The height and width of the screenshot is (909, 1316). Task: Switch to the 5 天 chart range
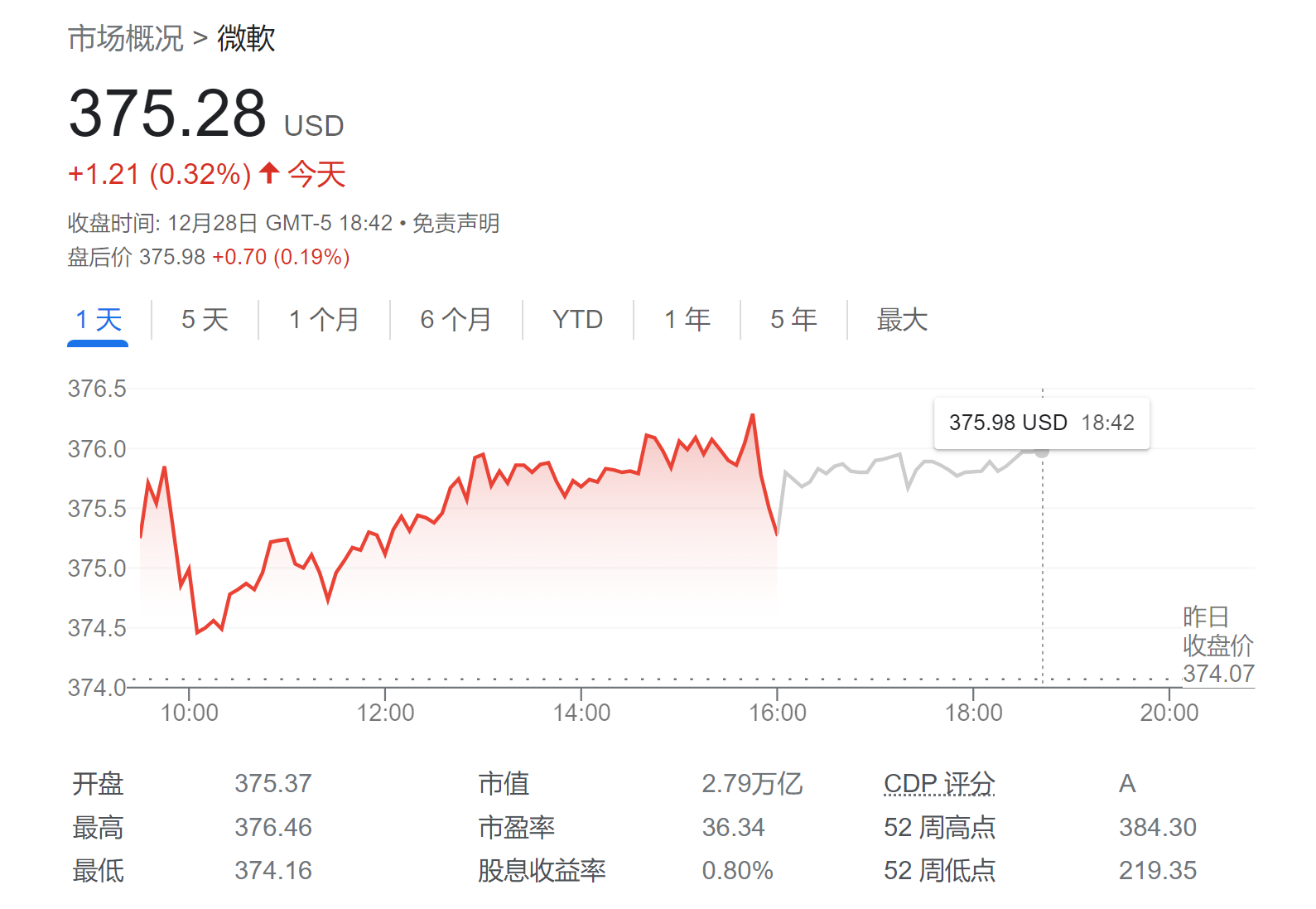point(205,320)
